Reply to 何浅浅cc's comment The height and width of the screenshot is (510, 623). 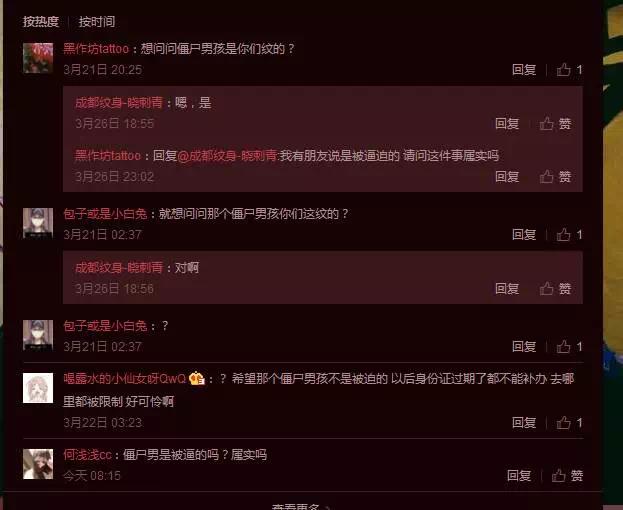pyautogui.click(x=519, y=476)
